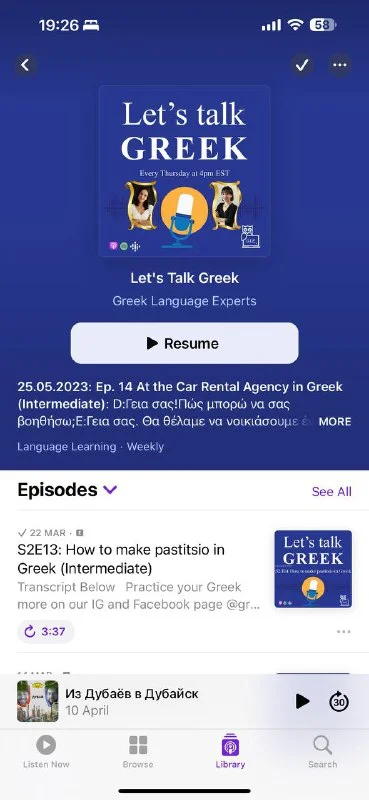
Task: Switch to the Listen Now tab
Action: pos(46,752)
